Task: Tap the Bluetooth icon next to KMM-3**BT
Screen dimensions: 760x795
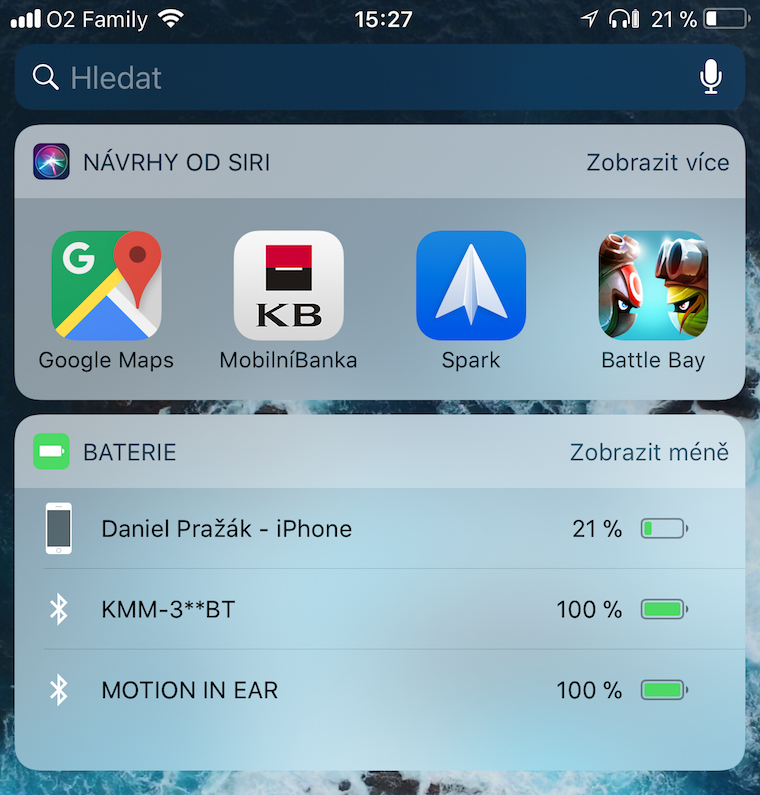Action: [x=58, y=608]
